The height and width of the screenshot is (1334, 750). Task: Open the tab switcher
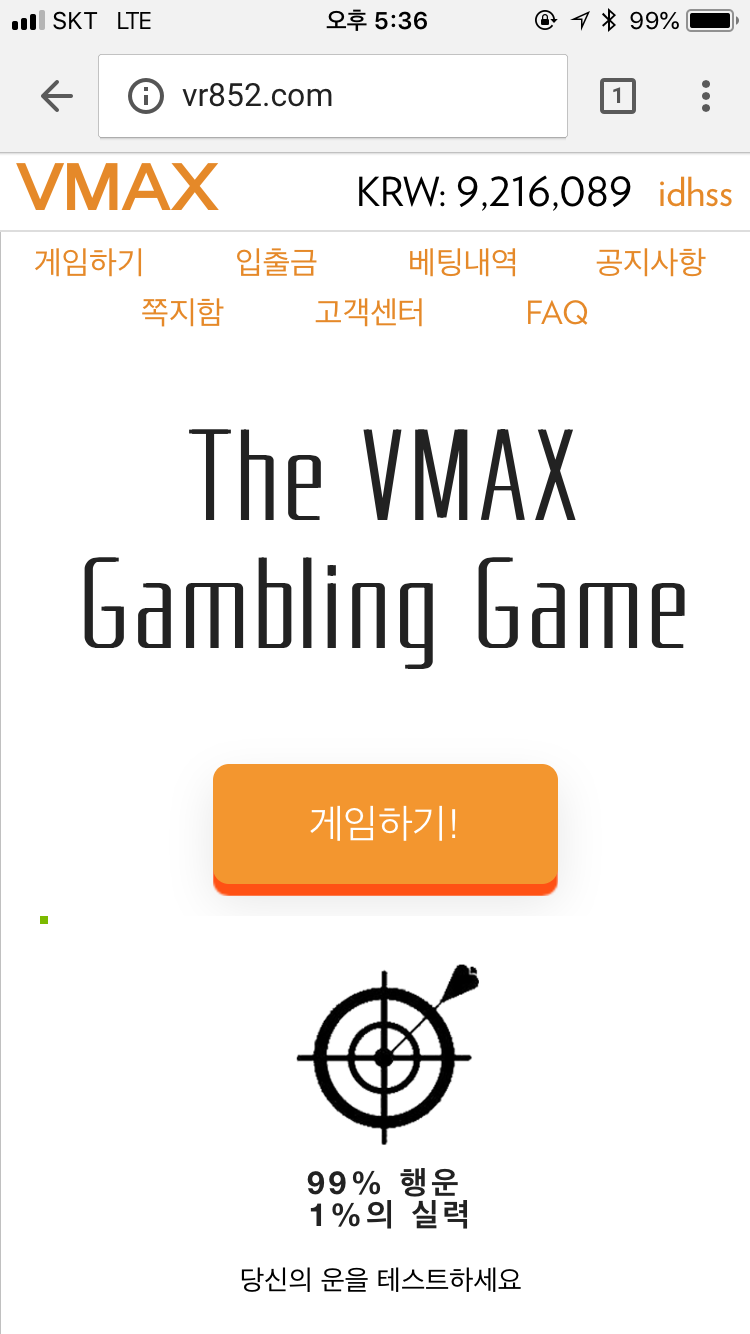[618, 96]
